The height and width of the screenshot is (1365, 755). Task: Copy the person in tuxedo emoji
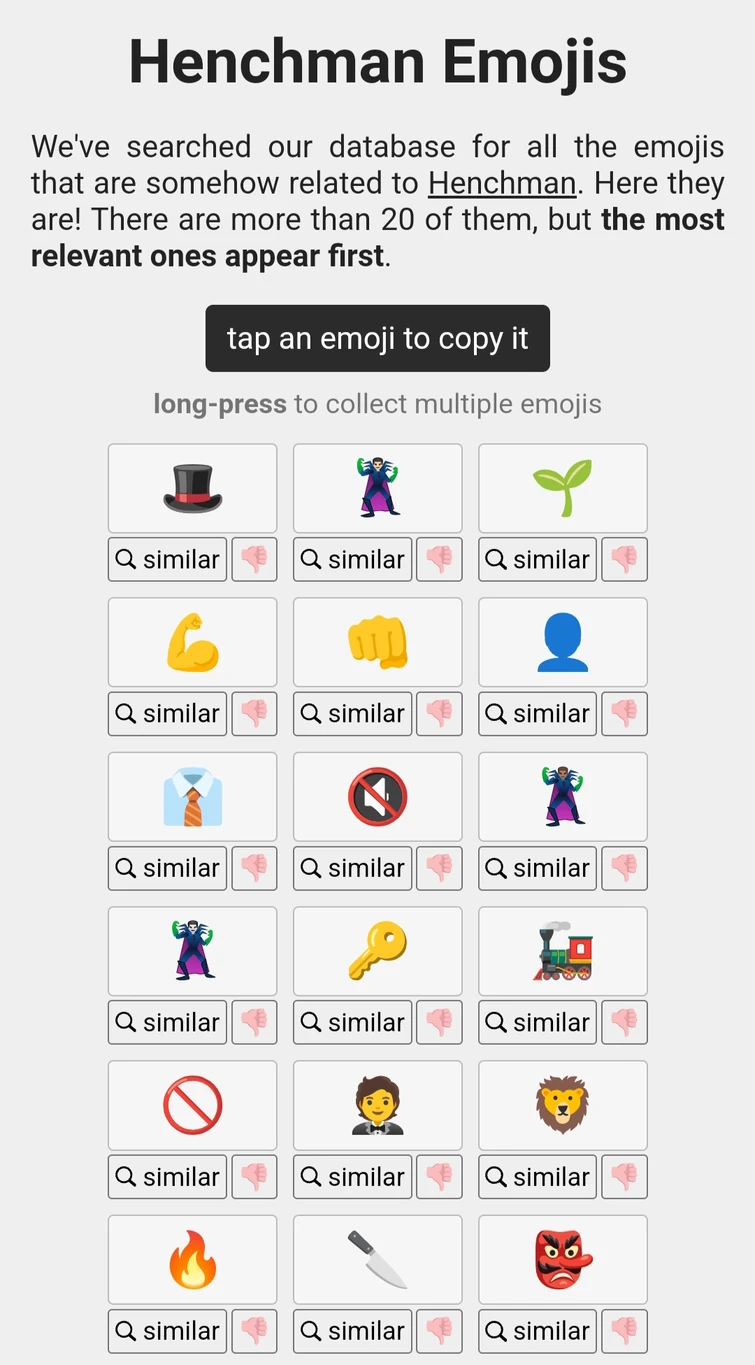coord(378,1105)
